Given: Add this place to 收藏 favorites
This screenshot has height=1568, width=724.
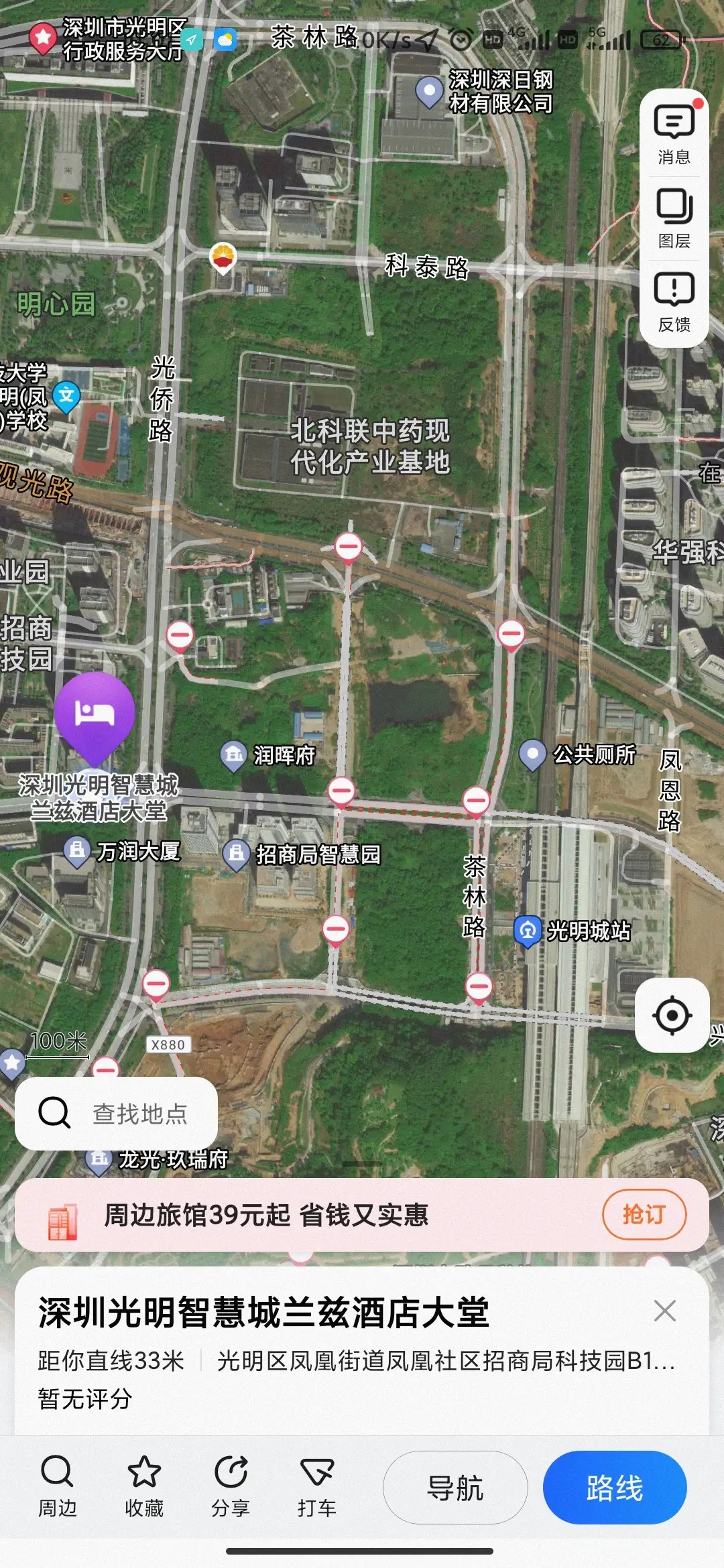Looking at the screenshot, I should click(143, 1486).
